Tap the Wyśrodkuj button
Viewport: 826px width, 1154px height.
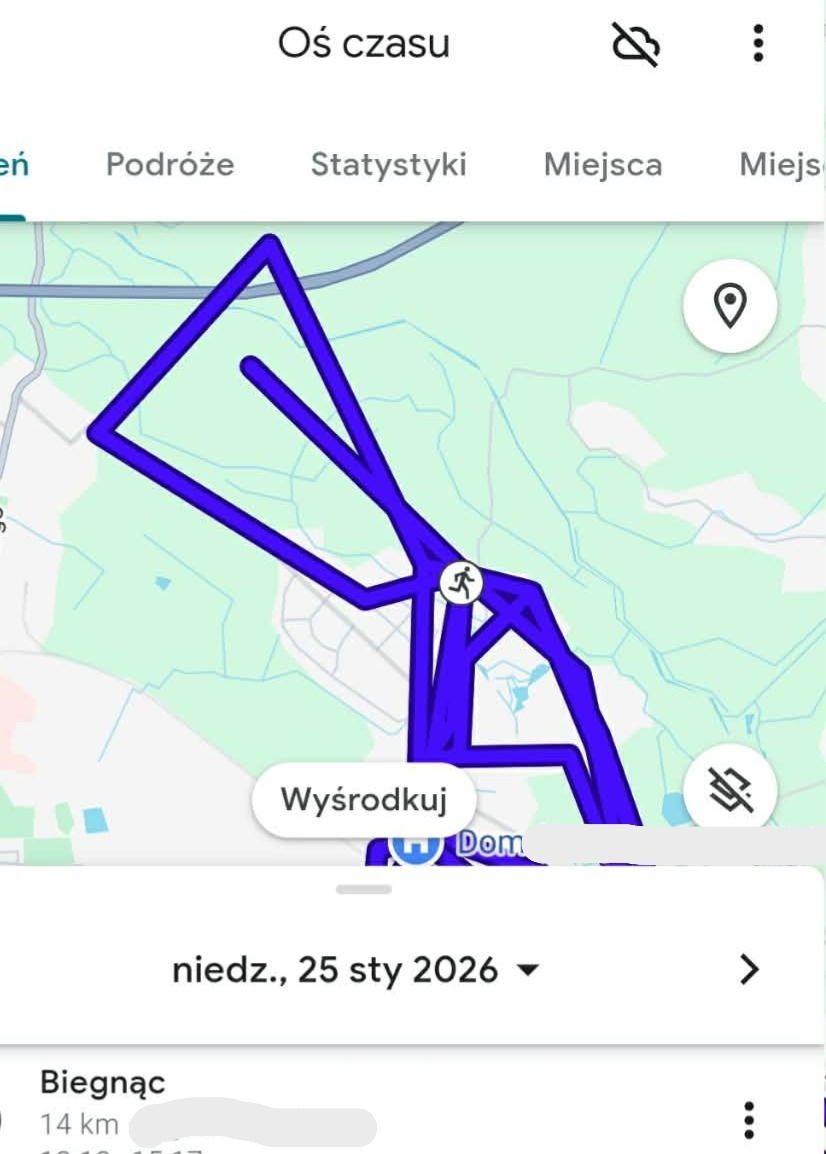363,799
